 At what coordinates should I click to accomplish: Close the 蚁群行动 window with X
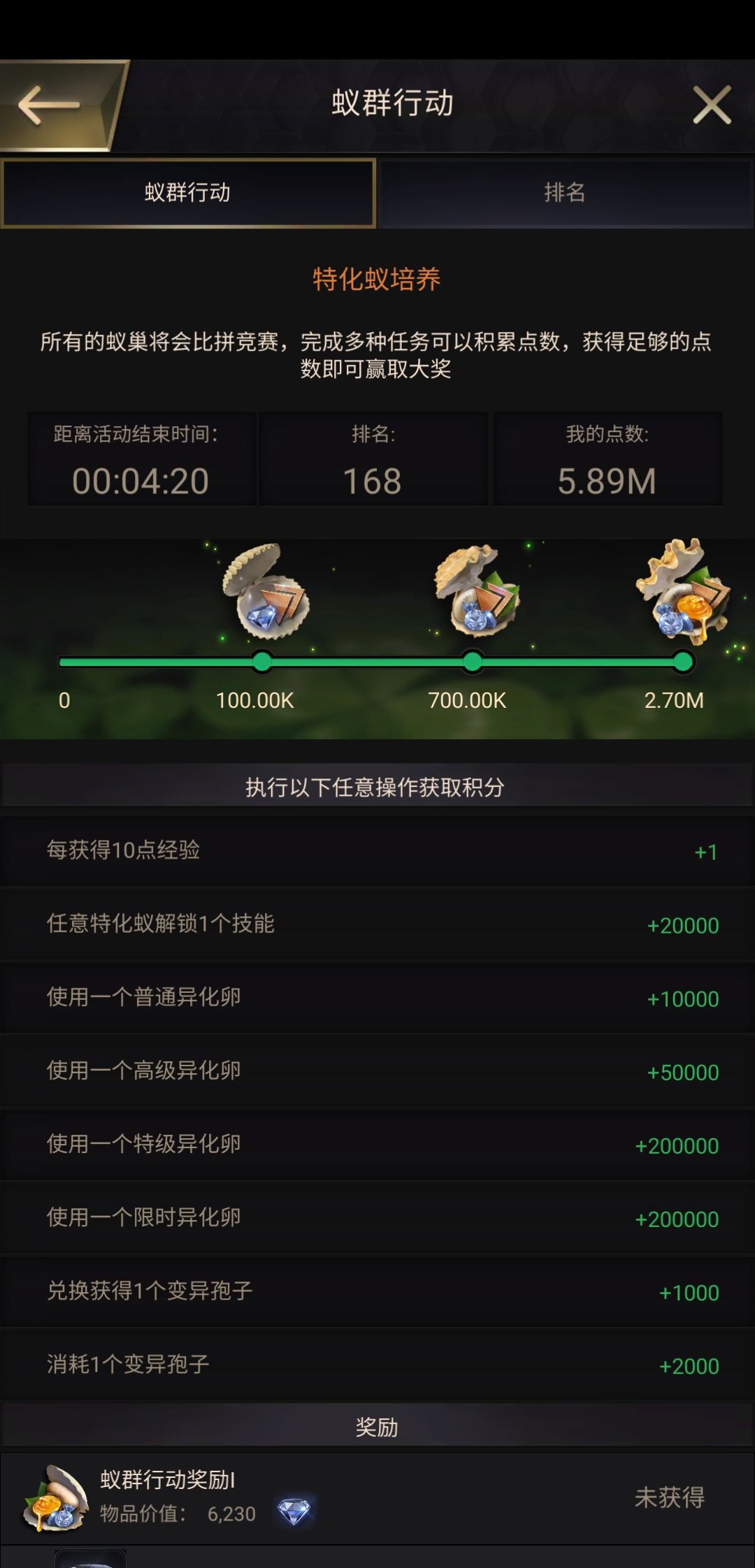click(x=712, y=105)
